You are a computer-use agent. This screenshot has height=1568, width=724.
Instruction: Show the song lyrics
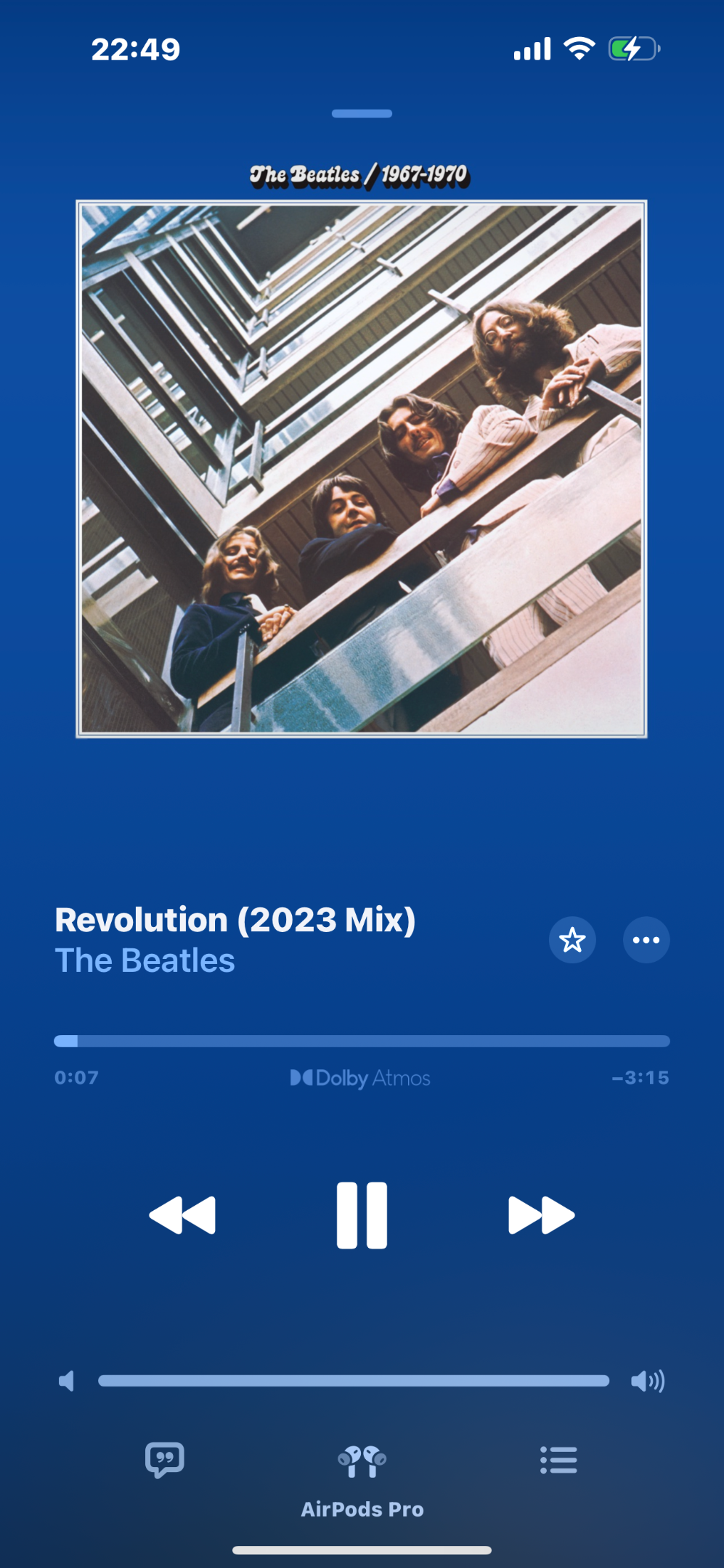(x=165, y=1460)
